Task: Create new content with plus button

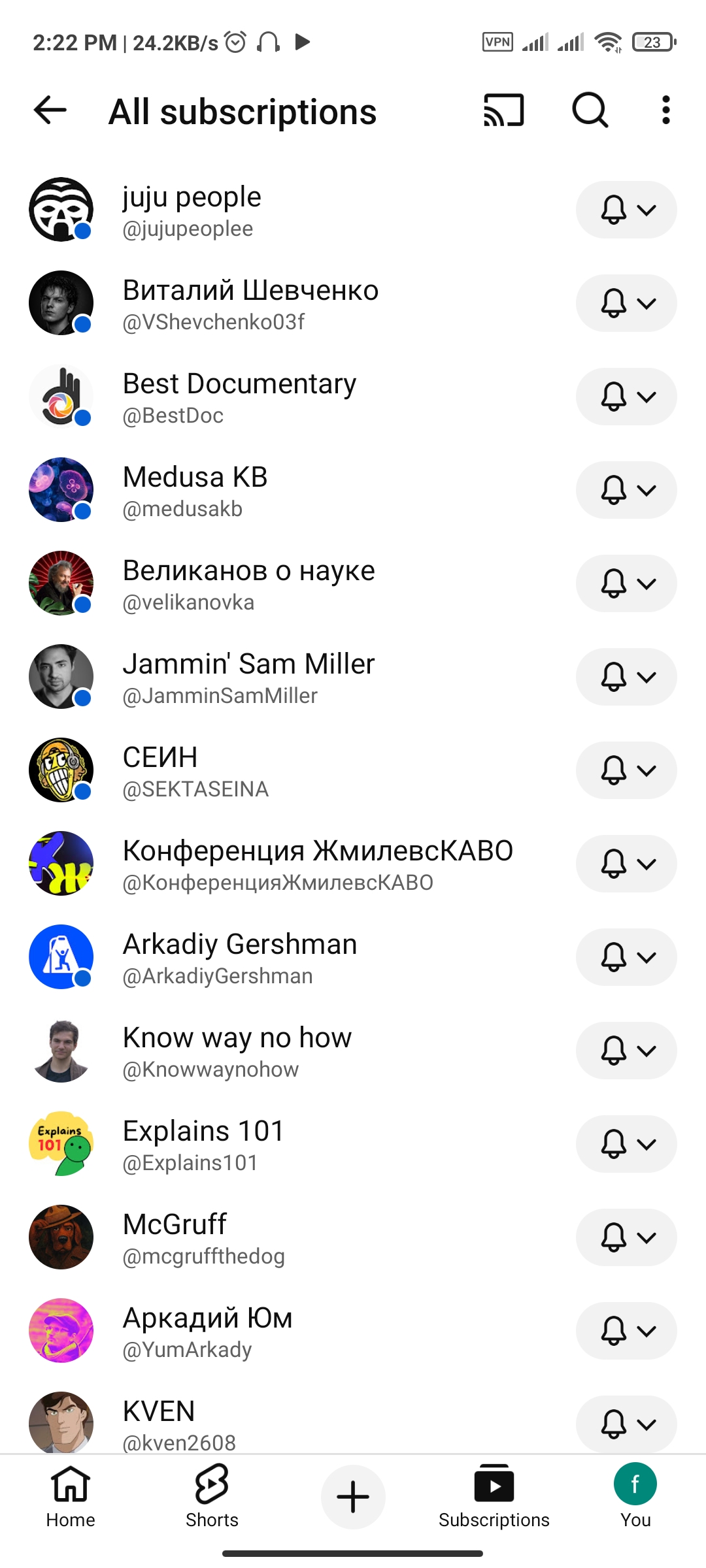Action: 353,1497
